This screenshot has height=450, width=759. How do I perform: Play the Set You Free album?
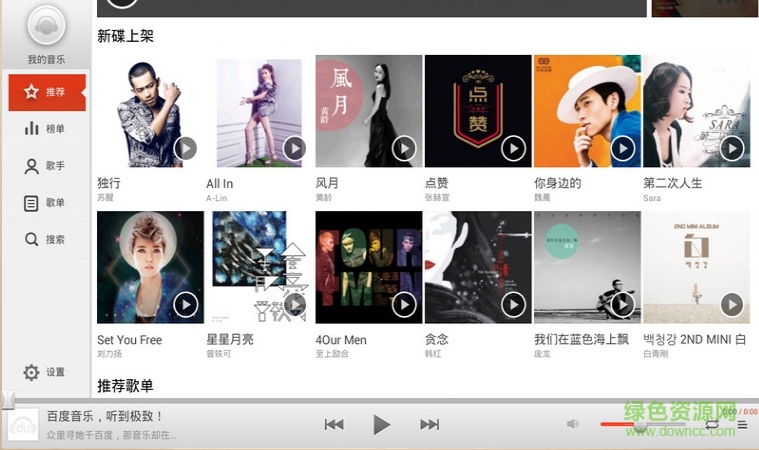pyautogui.click(x=185, y=304)
